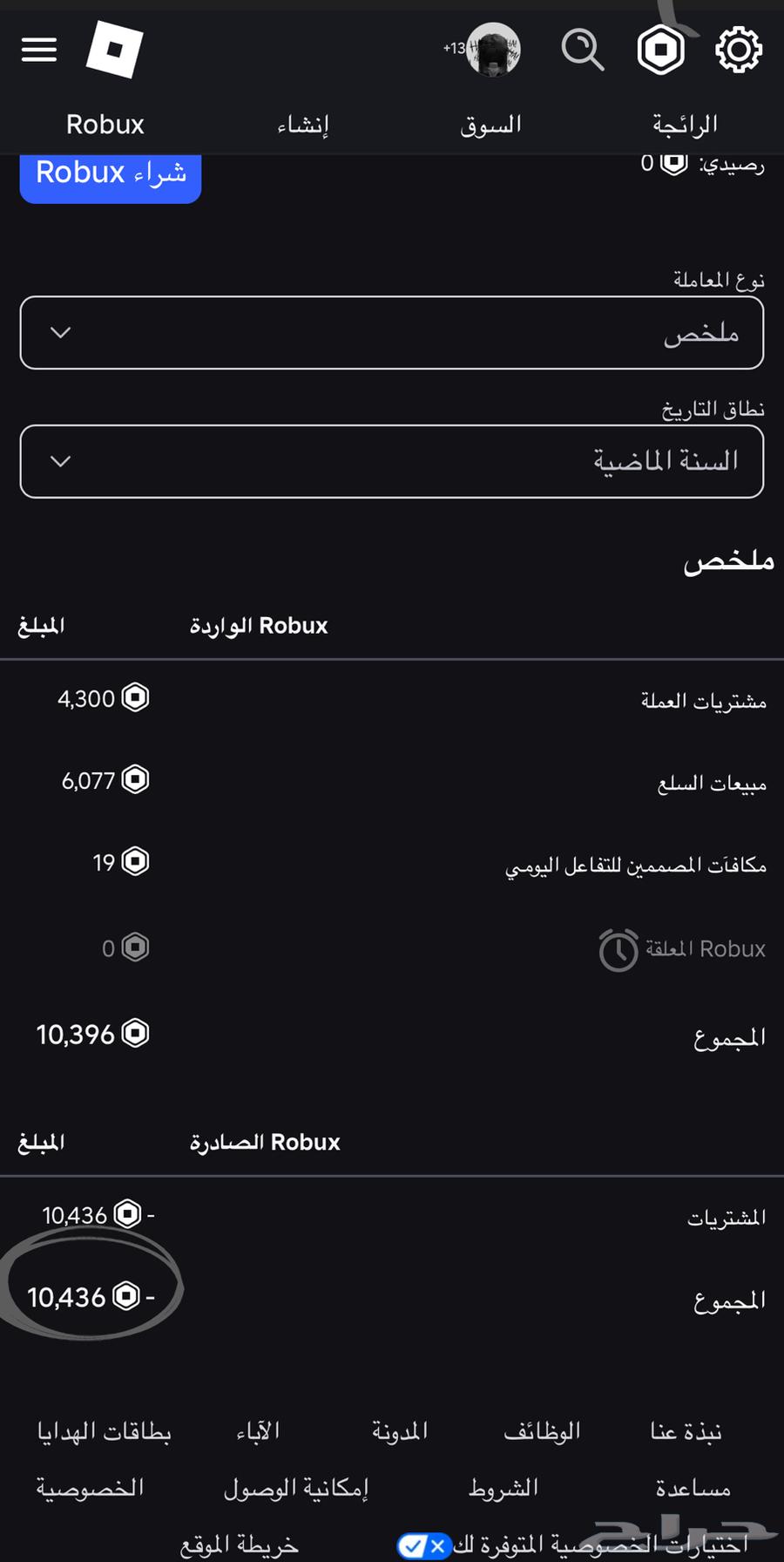Open the بطاقات الهدايا link
The image size is (784, 1562).
103,1430
